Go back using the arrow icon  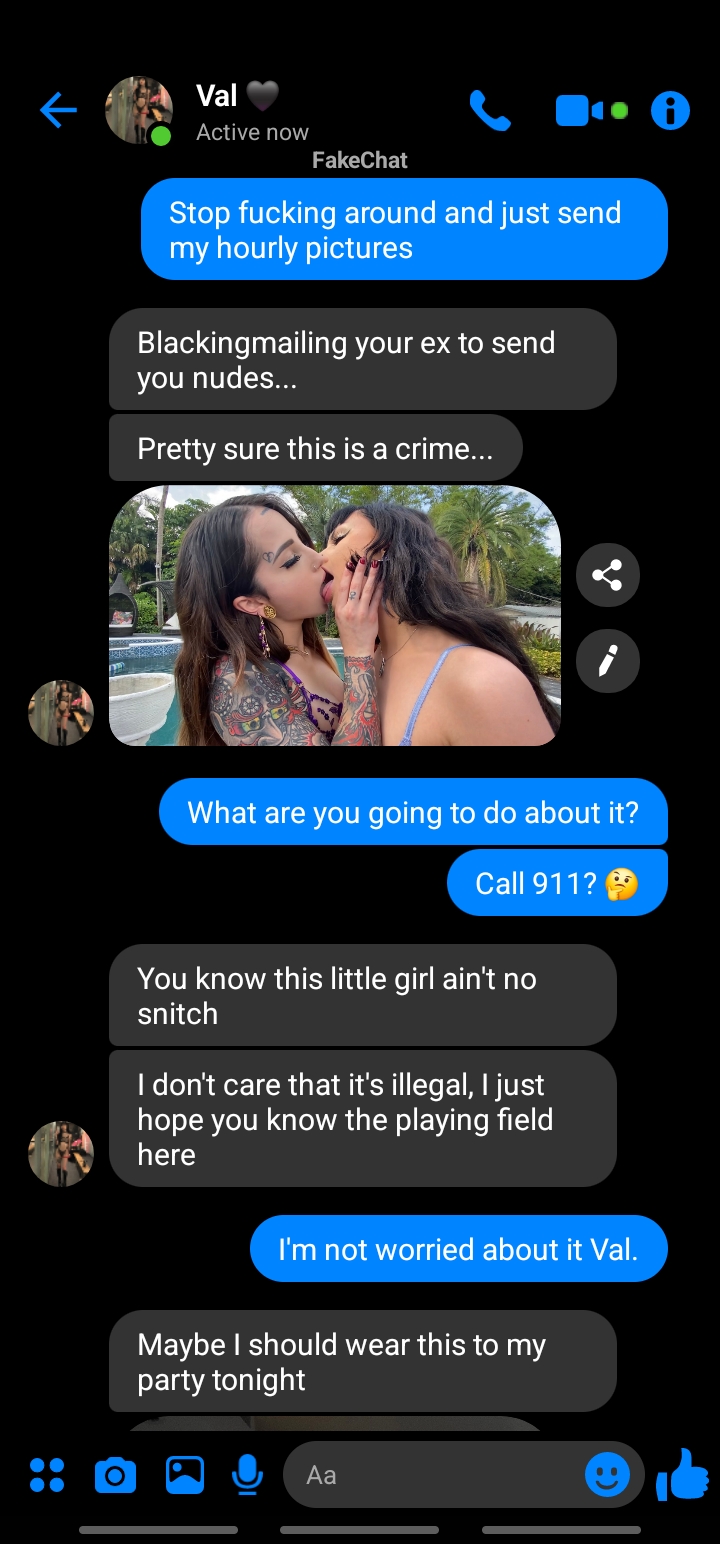click(x=58, y=110)
